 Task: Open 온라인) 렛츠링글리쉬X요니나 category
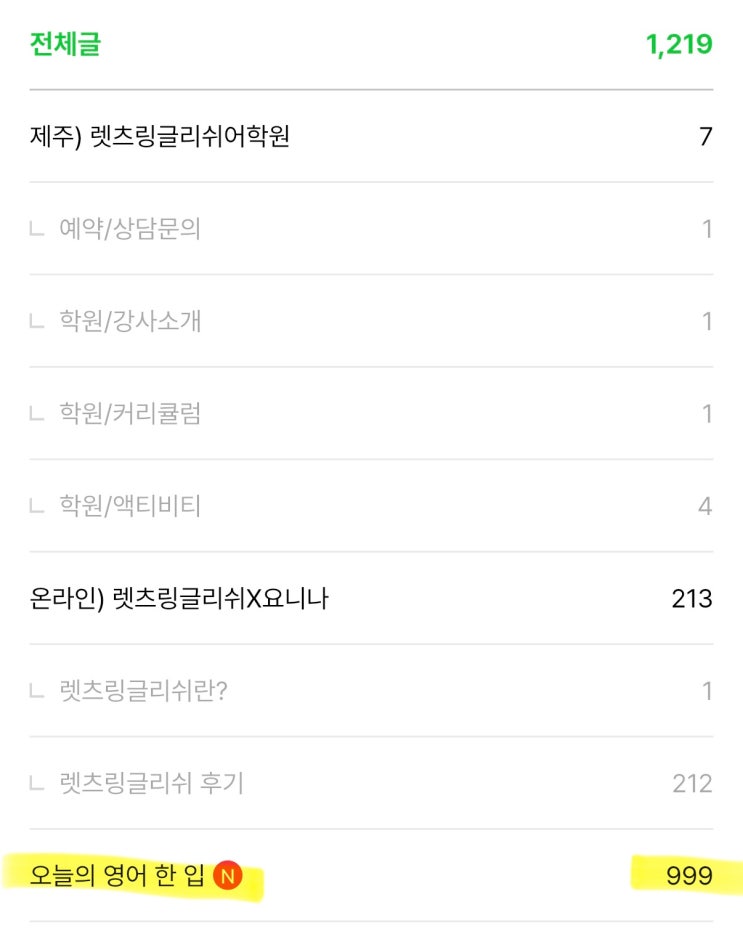[x=180, y=599]
